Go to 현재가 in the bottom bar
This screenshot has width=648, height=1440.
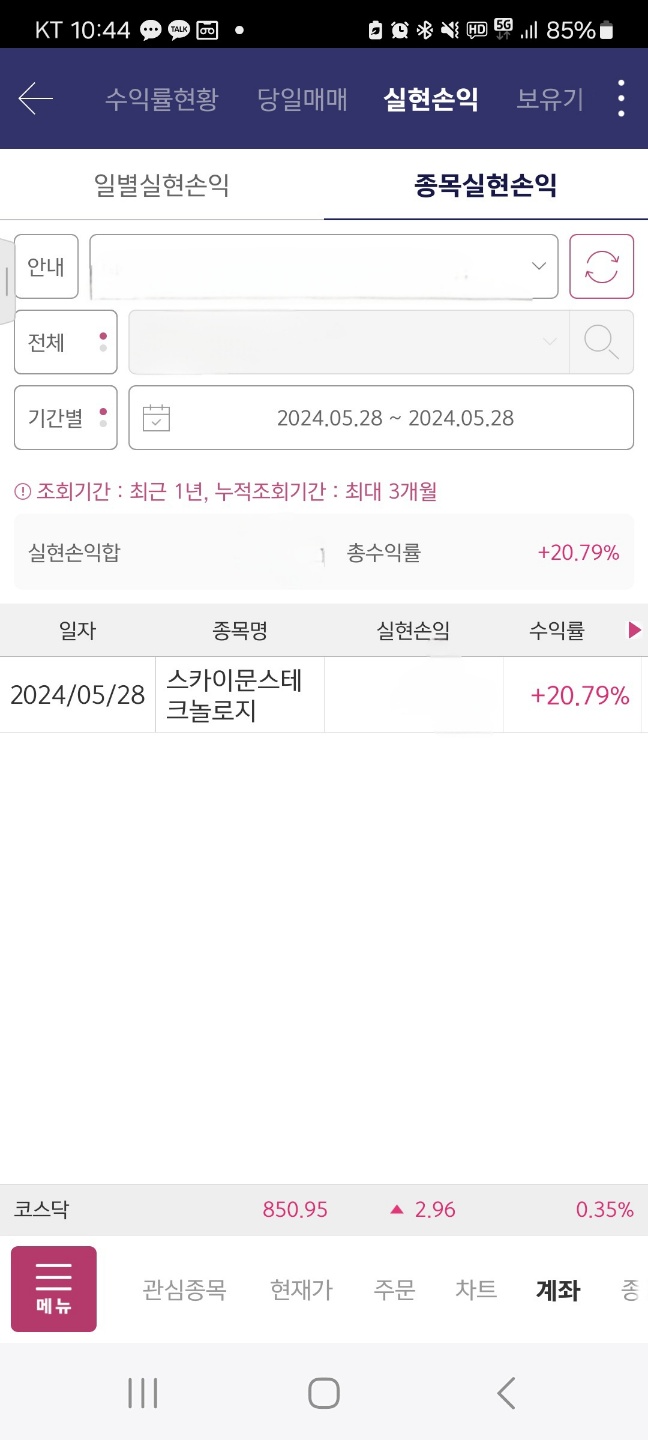pyautogui.click(x=301, y=1290)
